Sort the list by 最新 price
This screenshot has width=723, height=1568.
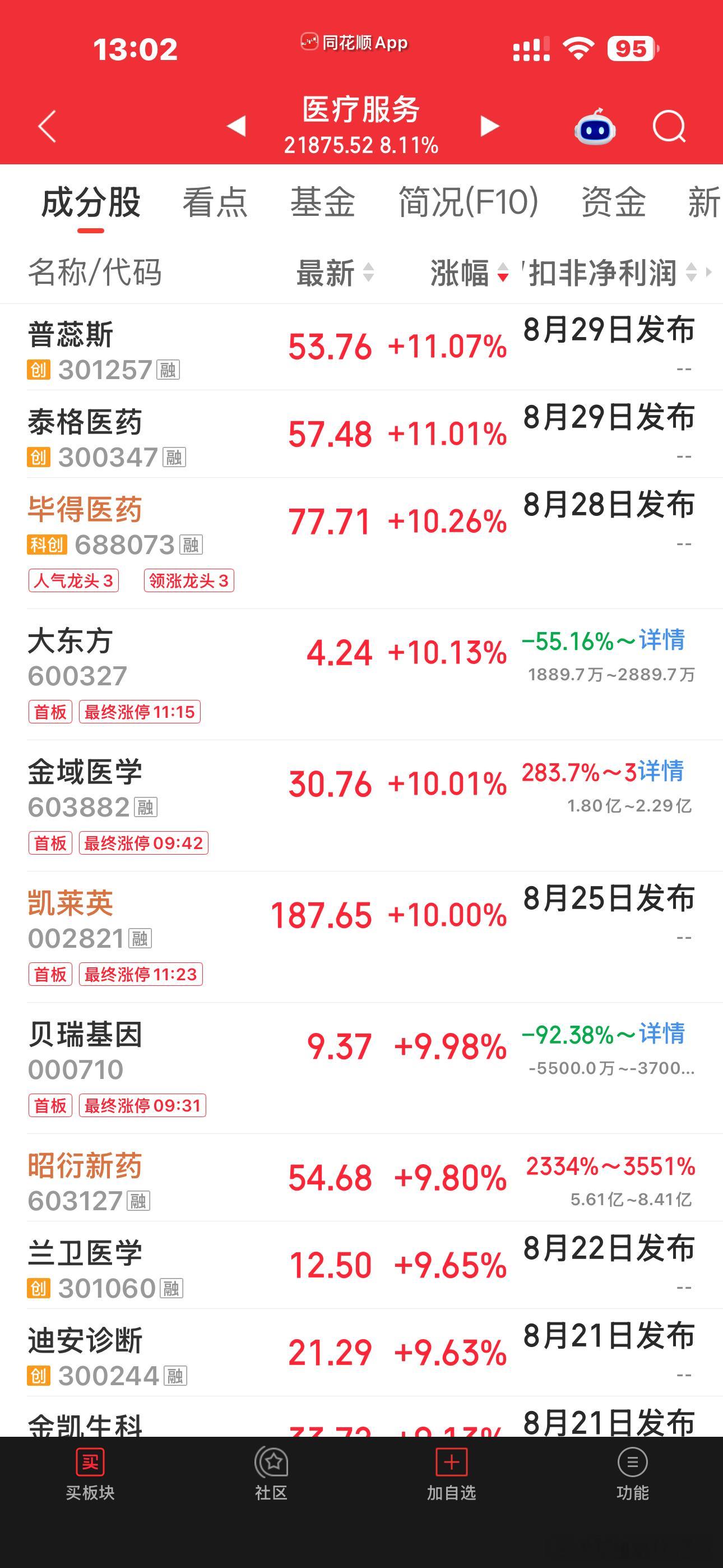click(335, 272)
